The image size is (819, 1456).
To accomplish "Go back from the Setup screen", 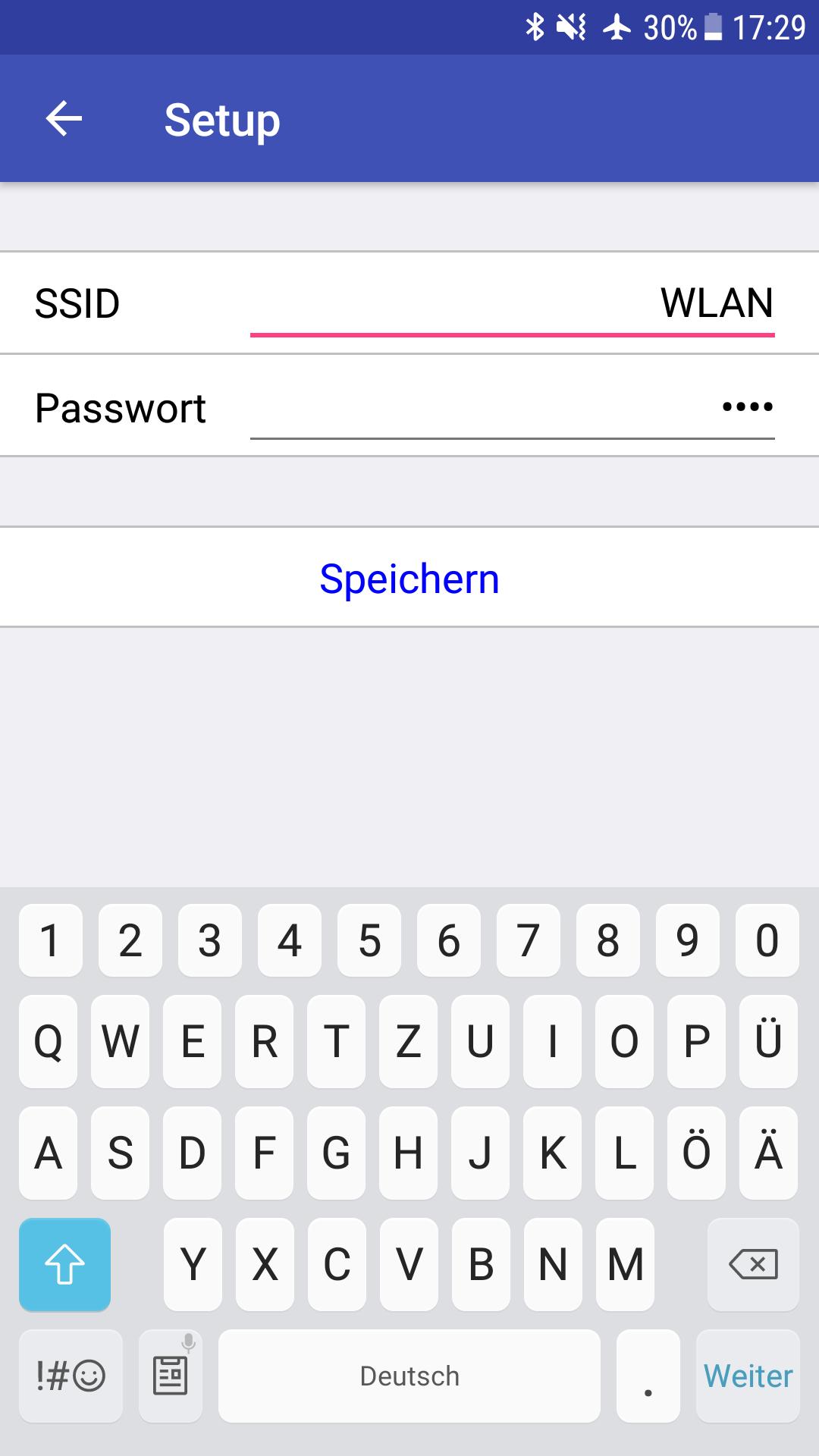I will (x=64, y=119).
